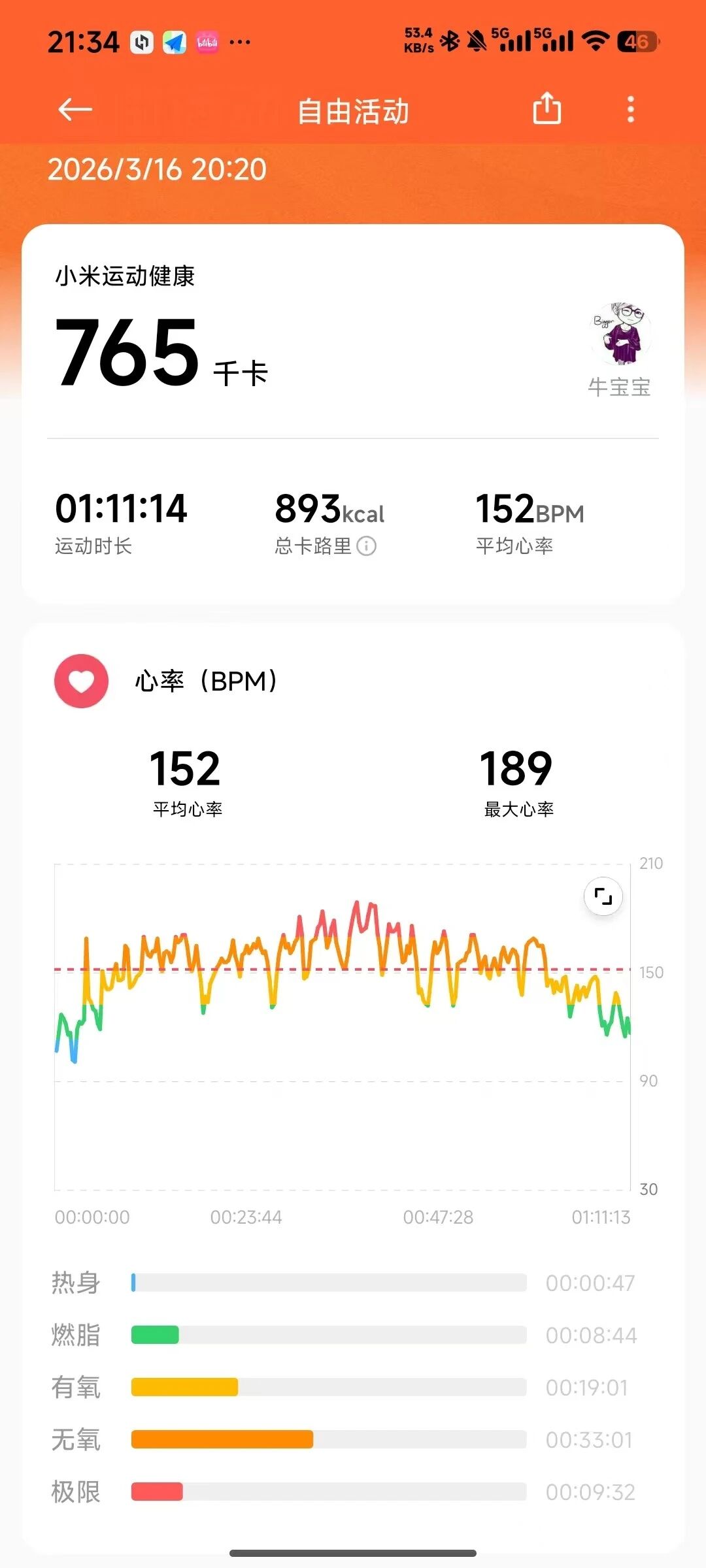Screen dimensions: 706x1568
Task: Go back using the arrow icon
Action: tap(75, 110)
